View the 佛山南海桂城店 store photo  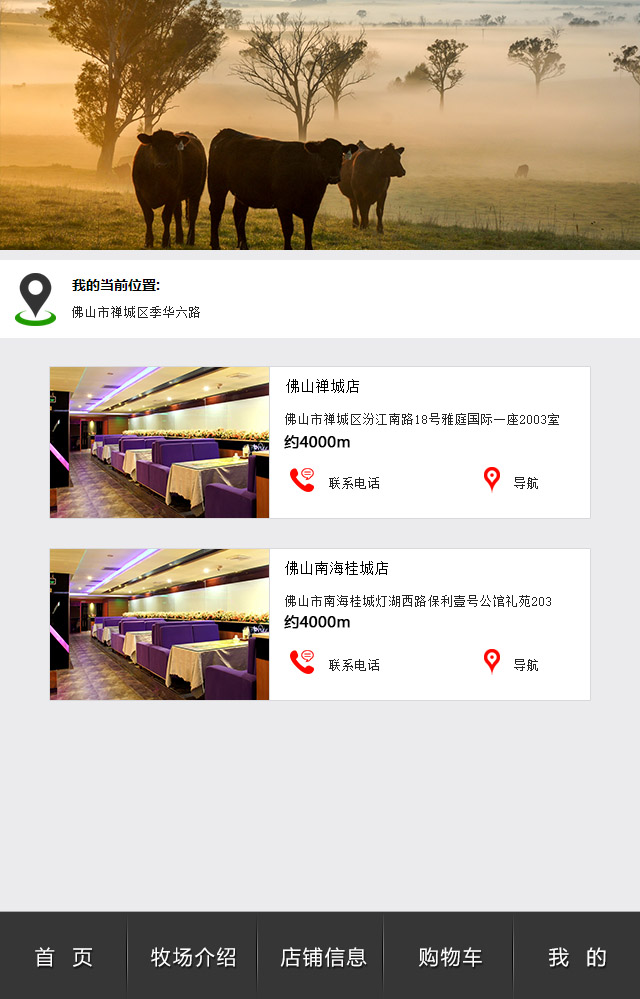[160, 624]
